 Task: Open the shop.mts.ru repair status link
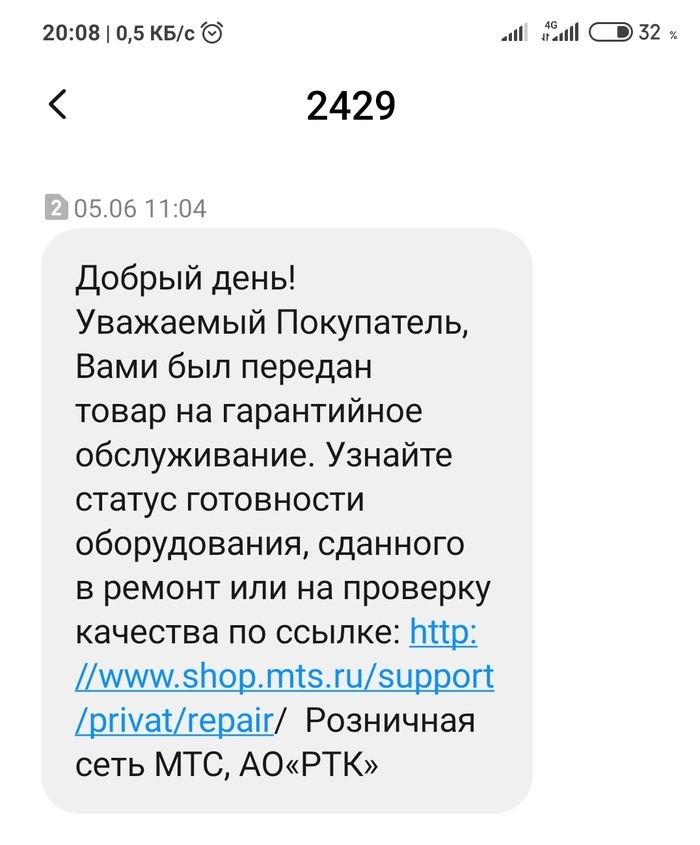284,677
